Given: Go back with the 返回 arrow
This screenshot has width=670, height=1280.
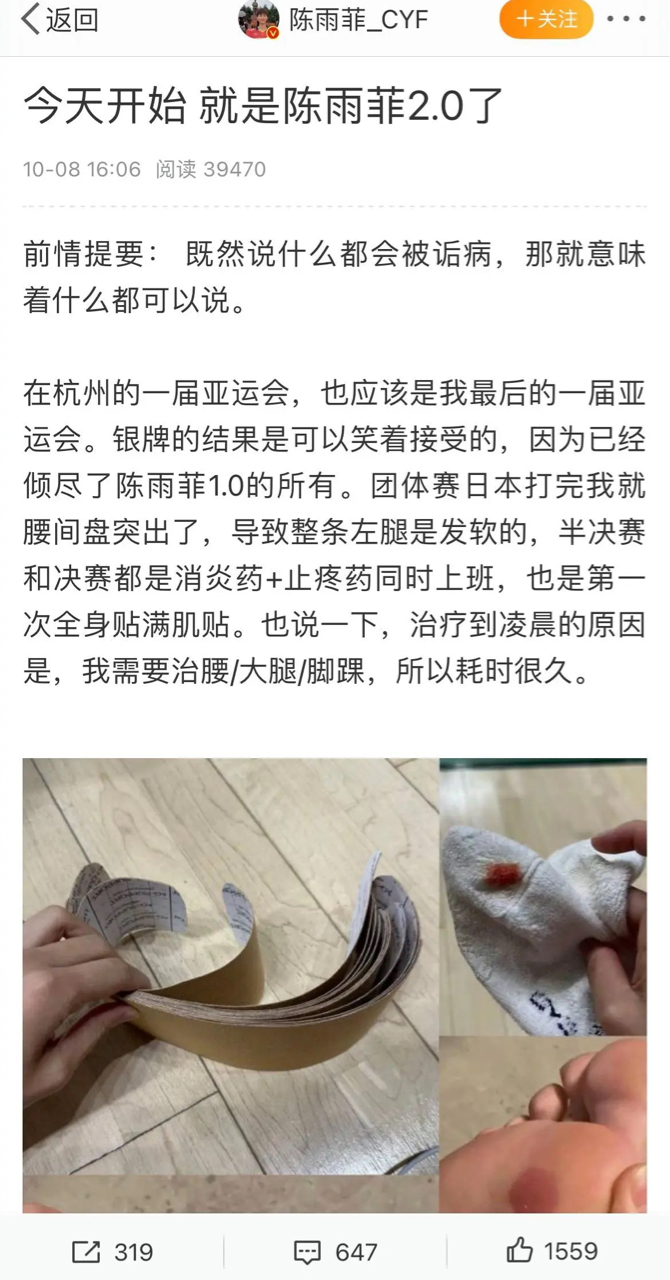Looking at the screenshot, I should click(x=58, y=19).
